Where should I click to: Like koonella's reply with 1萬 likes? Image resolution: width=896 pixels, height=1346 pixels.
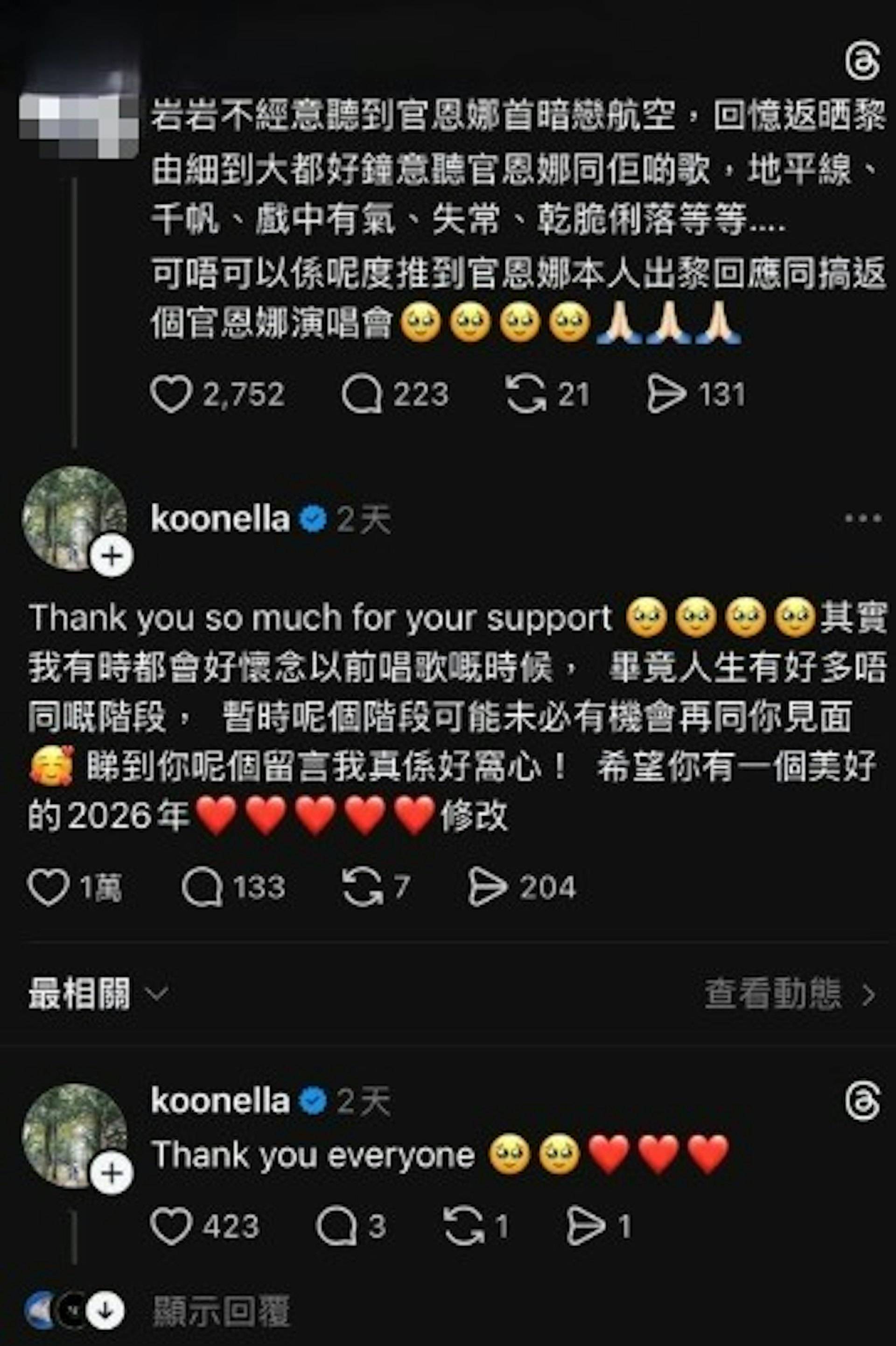click(x=49, y=888)
